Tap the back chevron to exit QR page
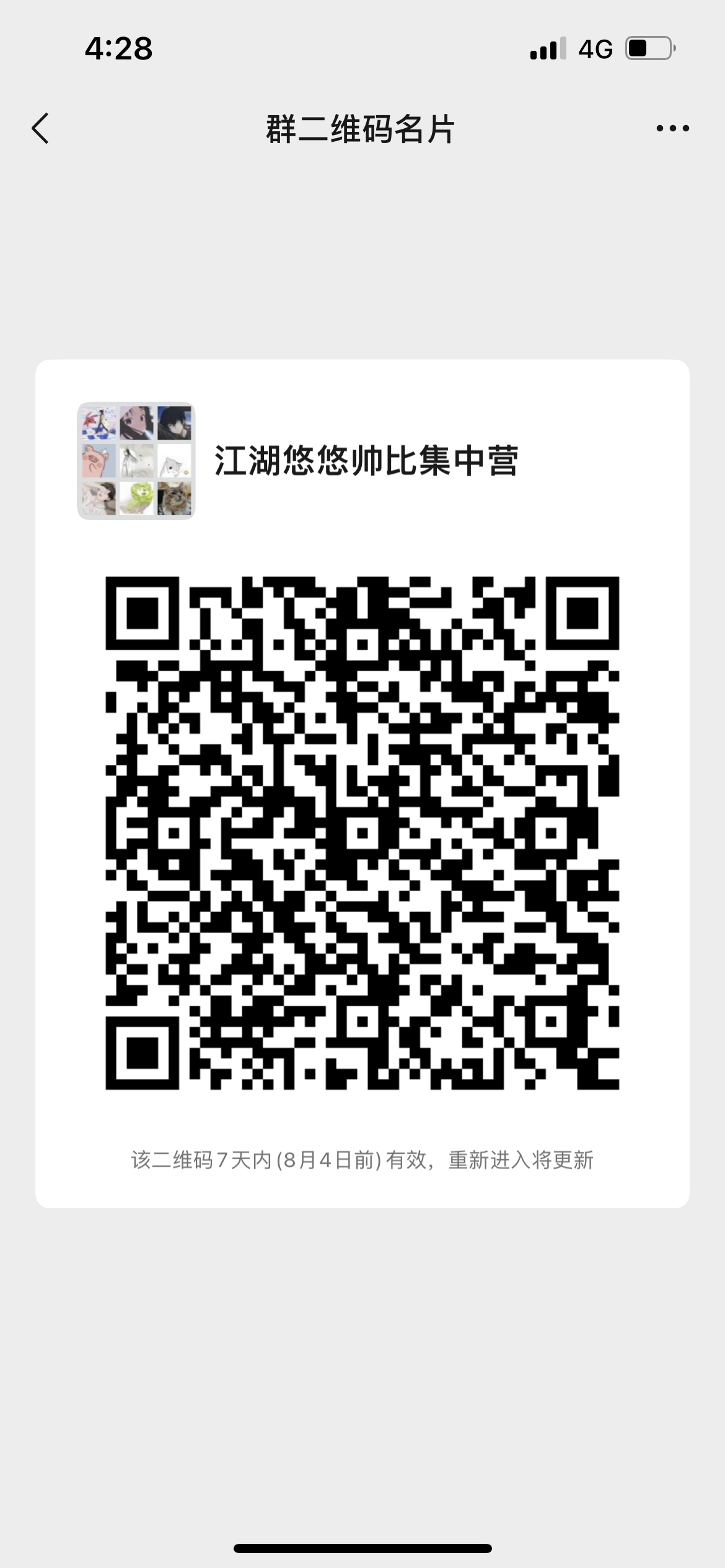Image resolution: width=725 pixels, height=1568 pixels. [x=40, y=128]
